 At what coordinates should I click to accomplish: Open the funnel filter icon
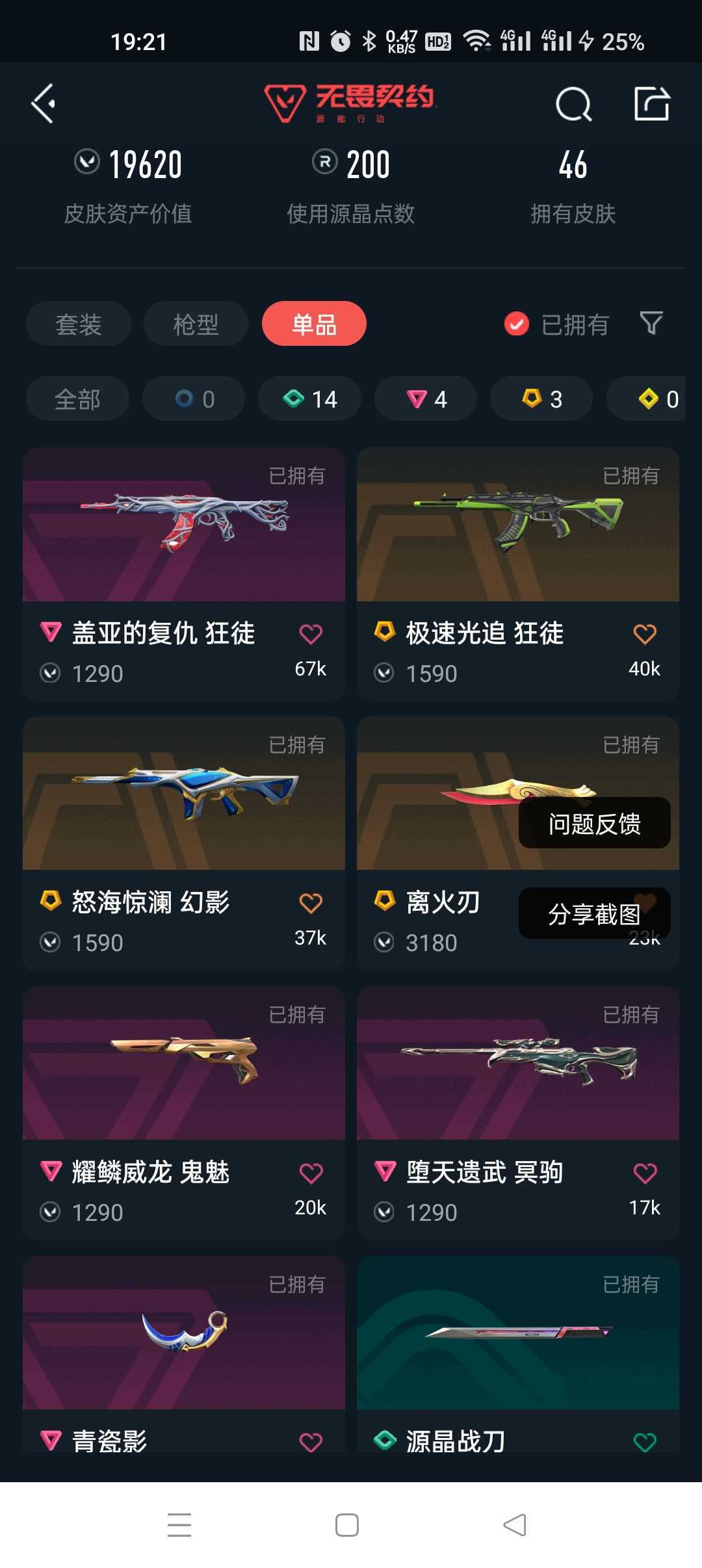651,323
